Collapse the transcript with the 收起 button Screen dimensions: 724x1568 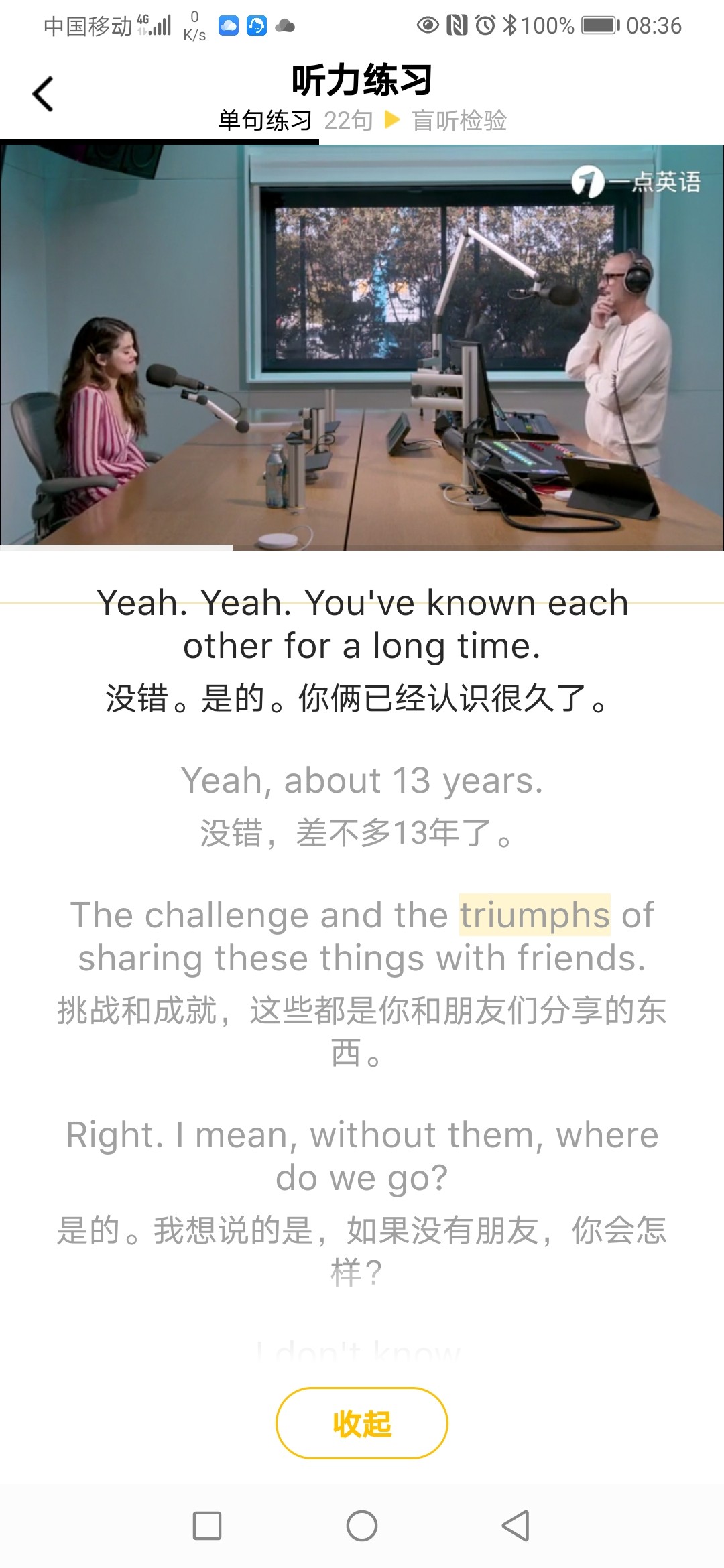[362, 1423]
